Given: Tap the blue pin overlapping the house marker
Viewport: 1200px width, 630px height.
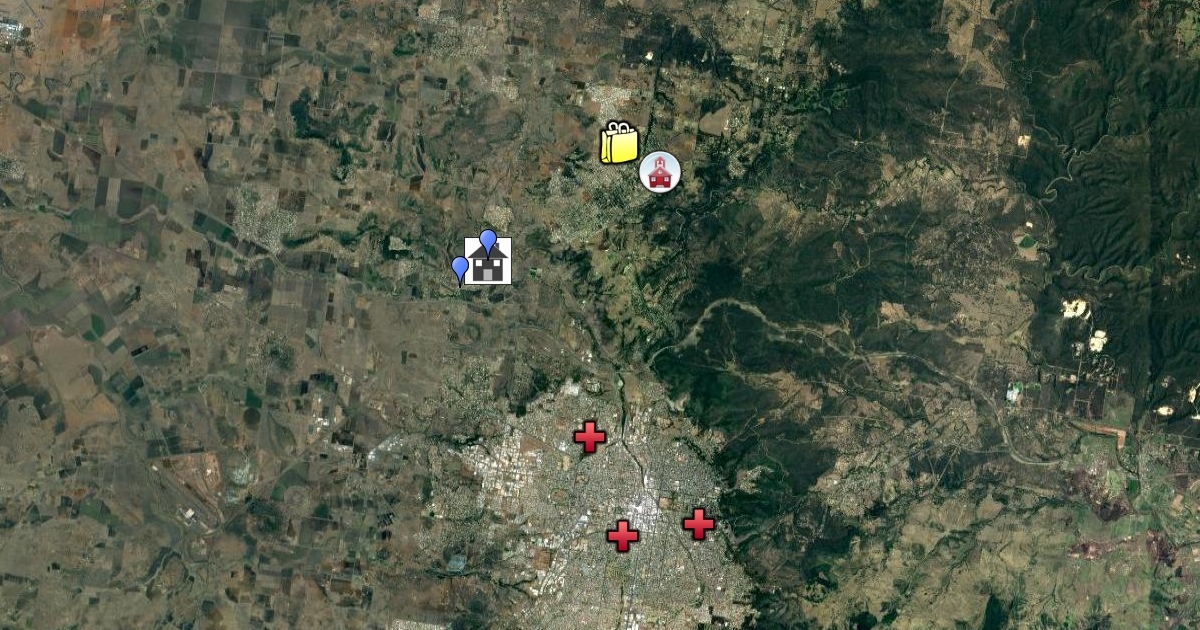Looking at the screenshot, I should pyautogui.click(x=488, y=241).
